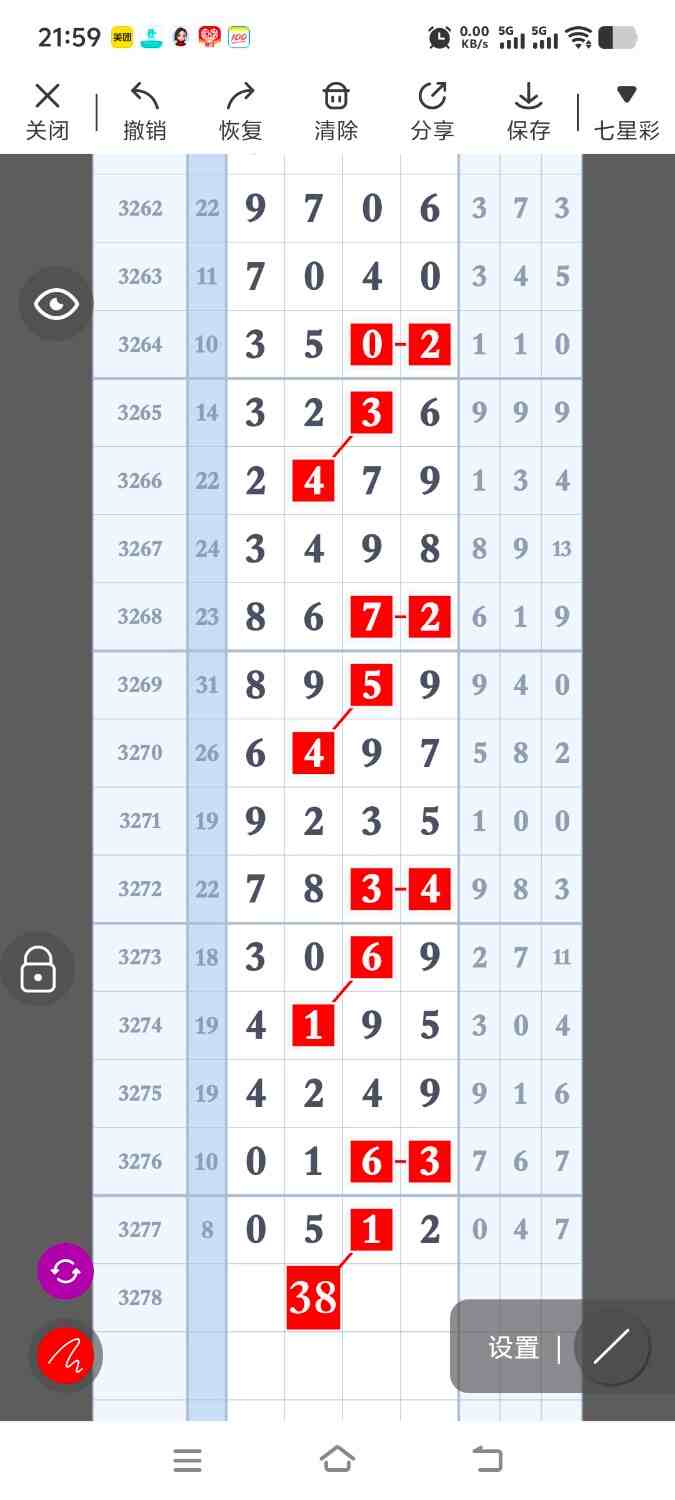Choose the straight line drawing tool
675x1500 pixels.
(x=611, y=1347)
